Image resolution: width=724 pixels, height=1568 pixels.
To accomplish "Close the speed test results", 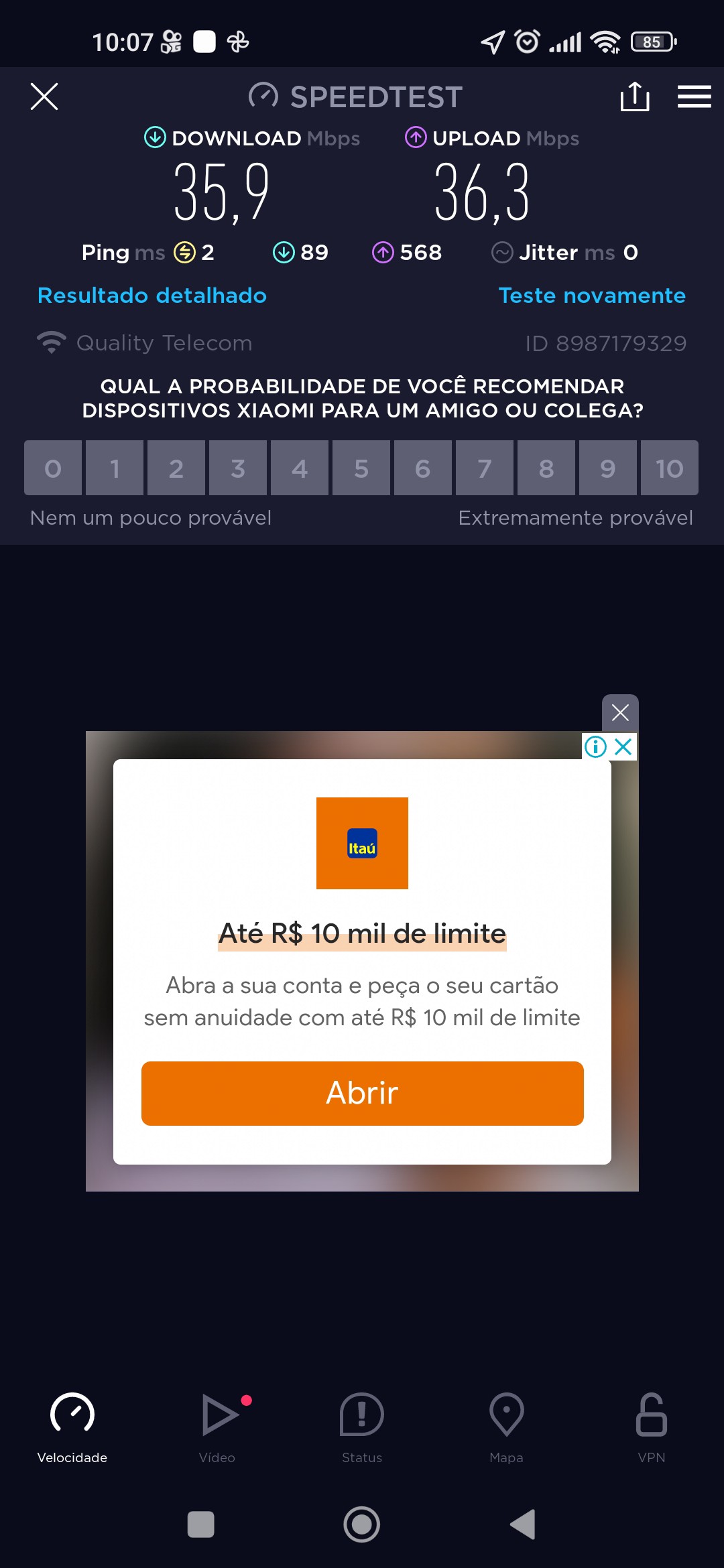I will coord(44,96).
